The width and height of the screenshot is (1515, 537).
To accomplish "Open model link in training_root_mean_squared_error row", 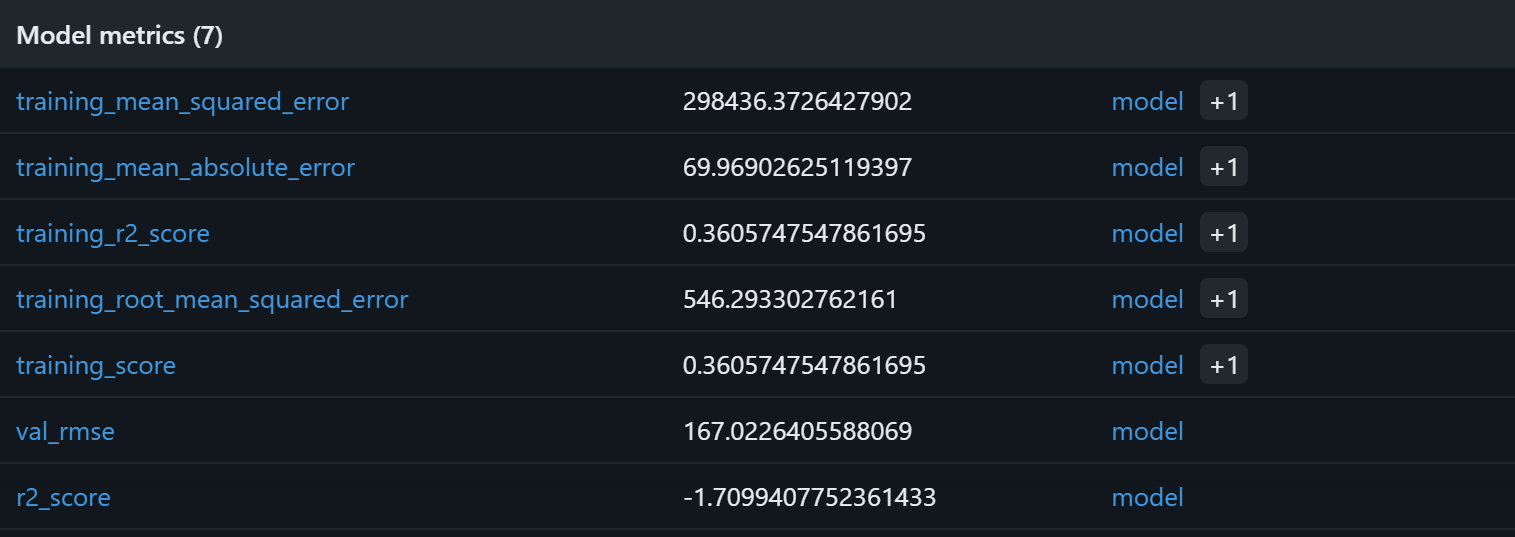I will (1147, 299).
